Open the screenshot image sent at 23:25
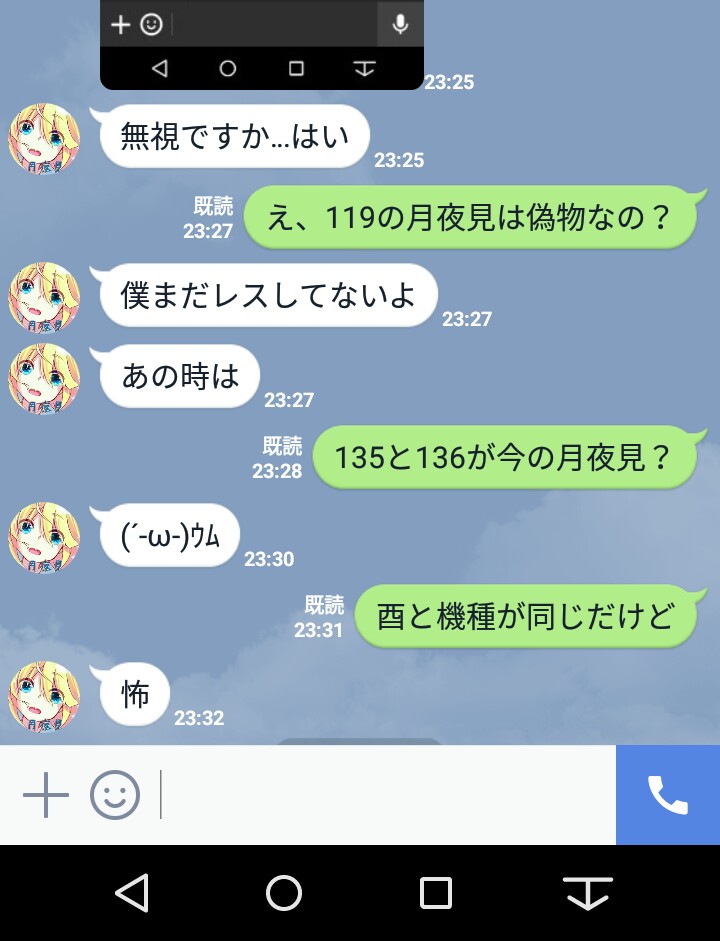This screenshot has height=941, width=720. pos(261,44)
